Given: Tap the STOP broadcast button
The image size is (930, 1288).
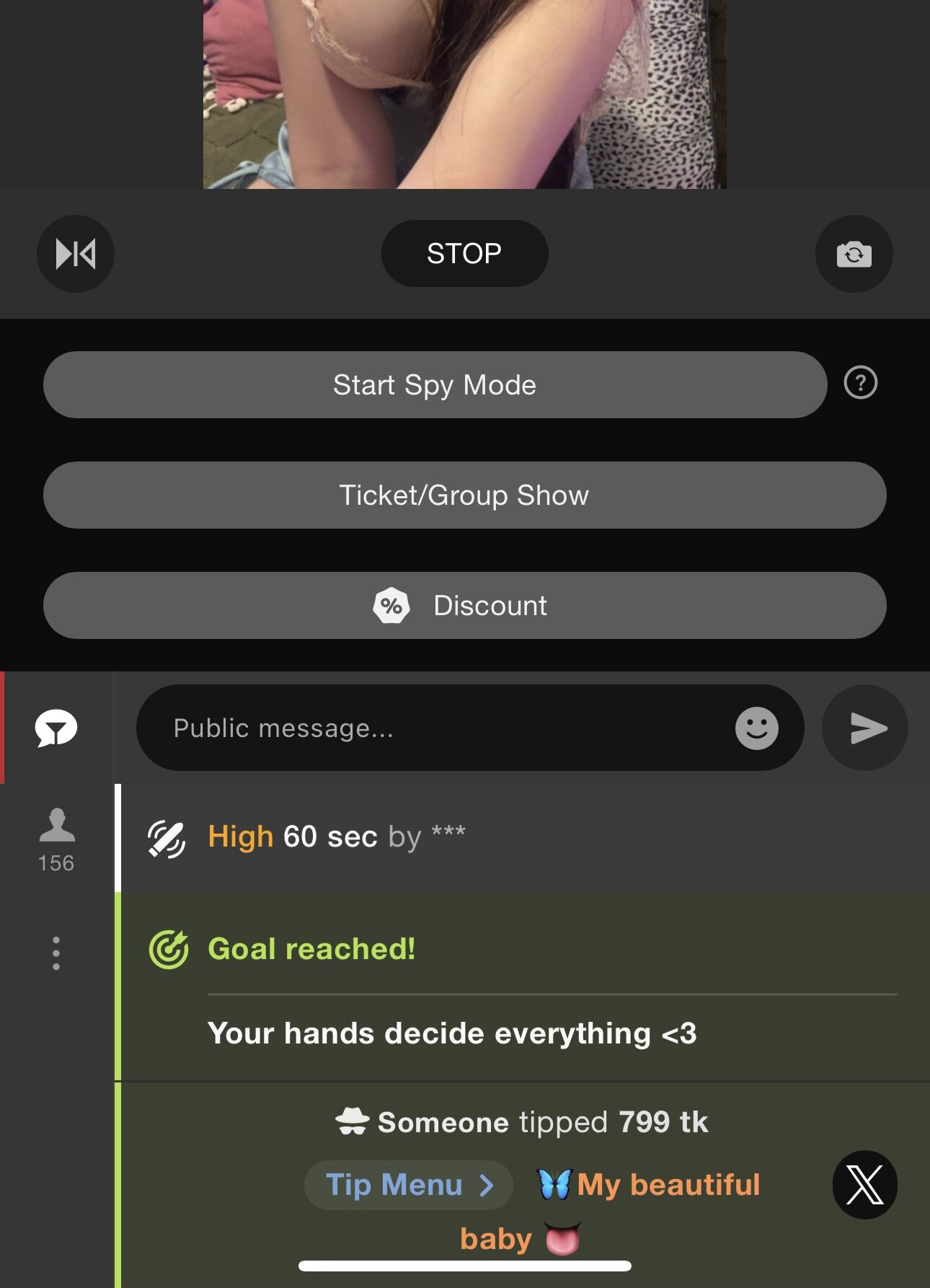Looking at the screenshot, I should [x=464, y=254].
